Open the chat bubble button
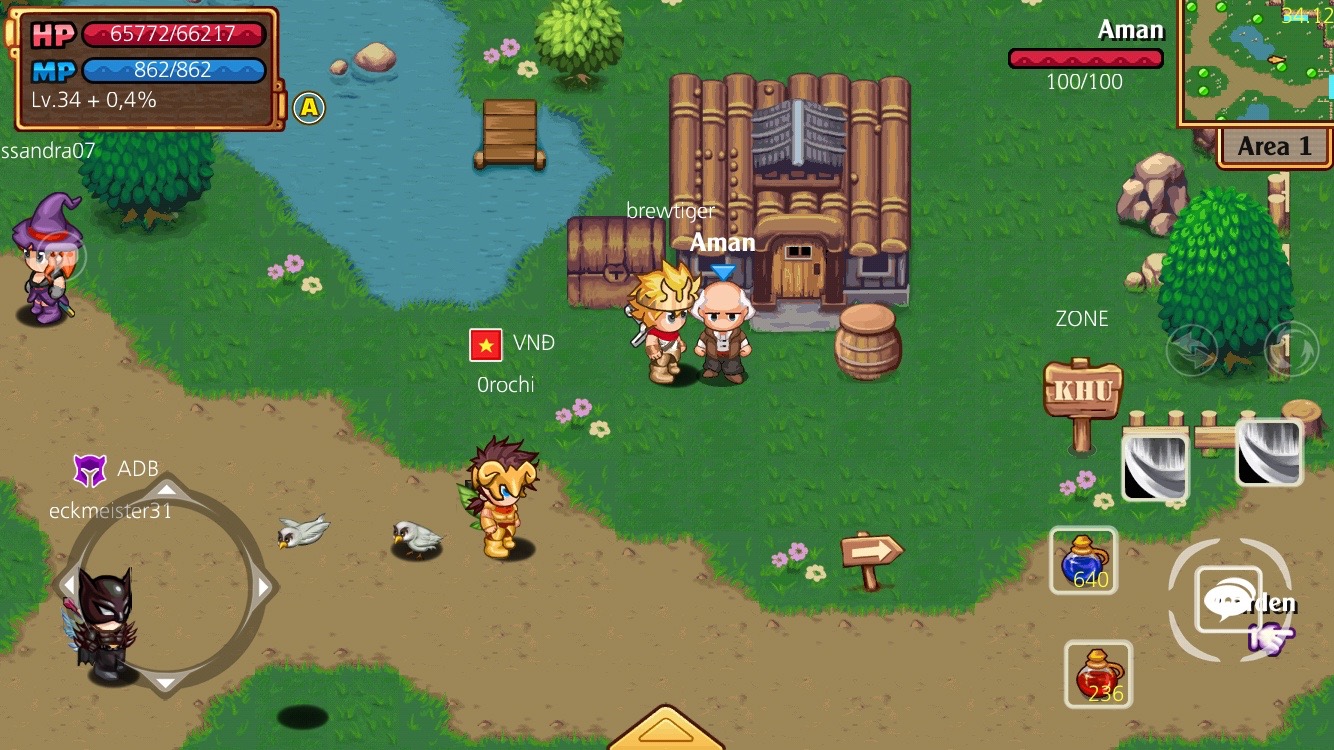 point(1229,600)
